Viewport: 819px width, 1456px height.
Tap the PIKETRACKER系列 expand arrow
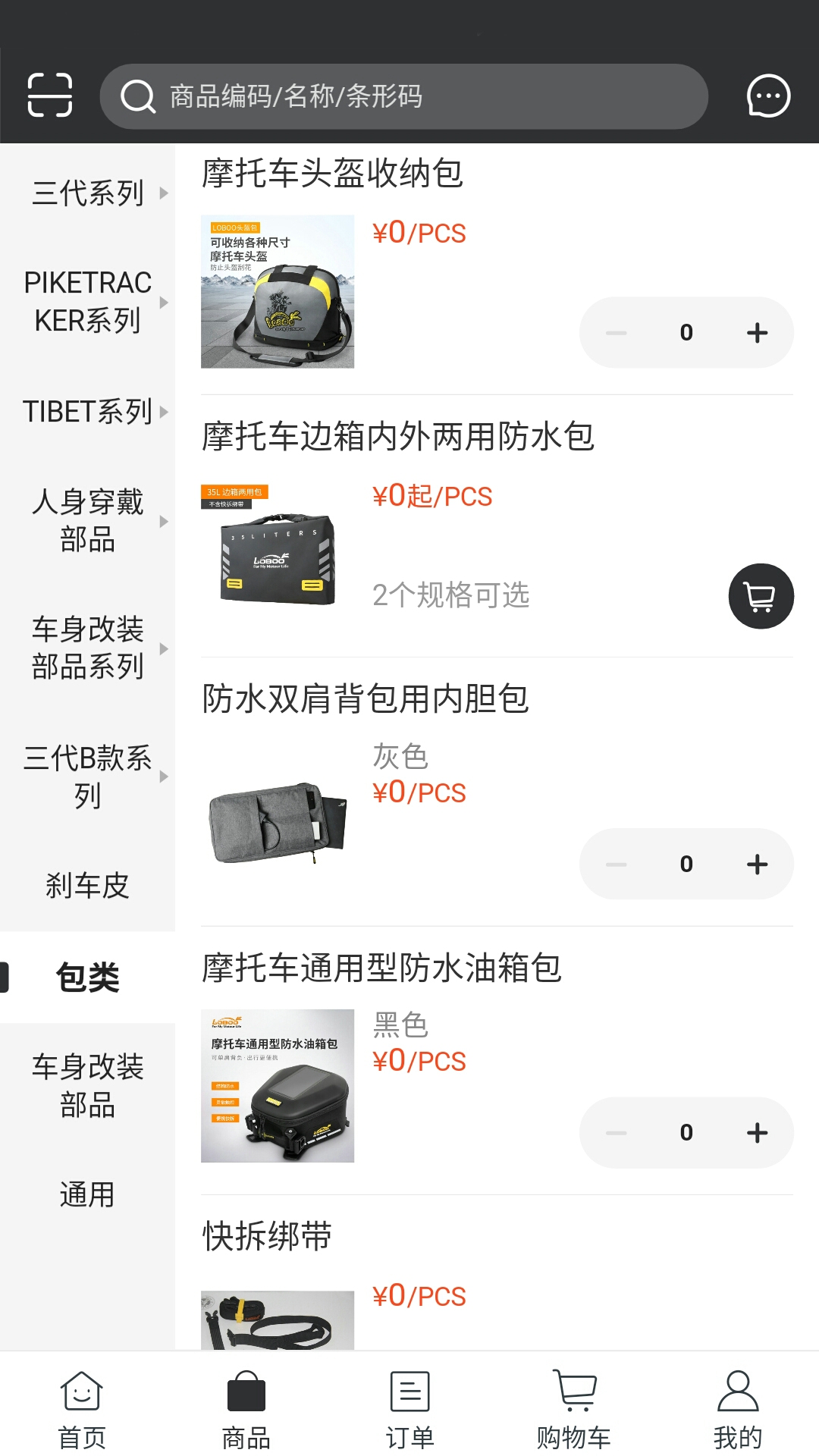tap(165, 302)
